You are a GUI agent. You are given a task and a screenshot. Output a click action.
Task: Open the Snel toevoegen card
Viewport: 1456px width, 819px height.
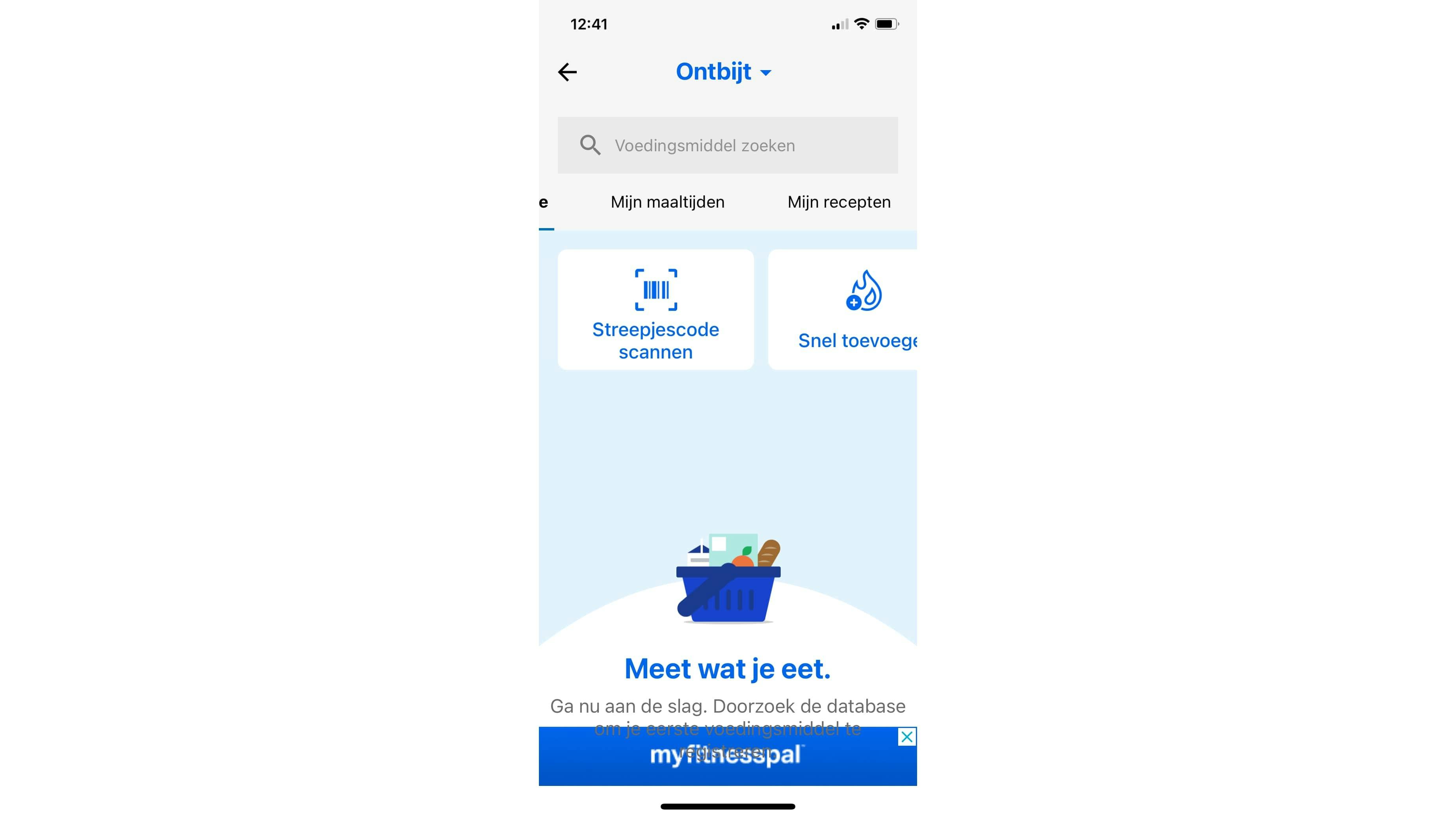[x=843, y=310]
